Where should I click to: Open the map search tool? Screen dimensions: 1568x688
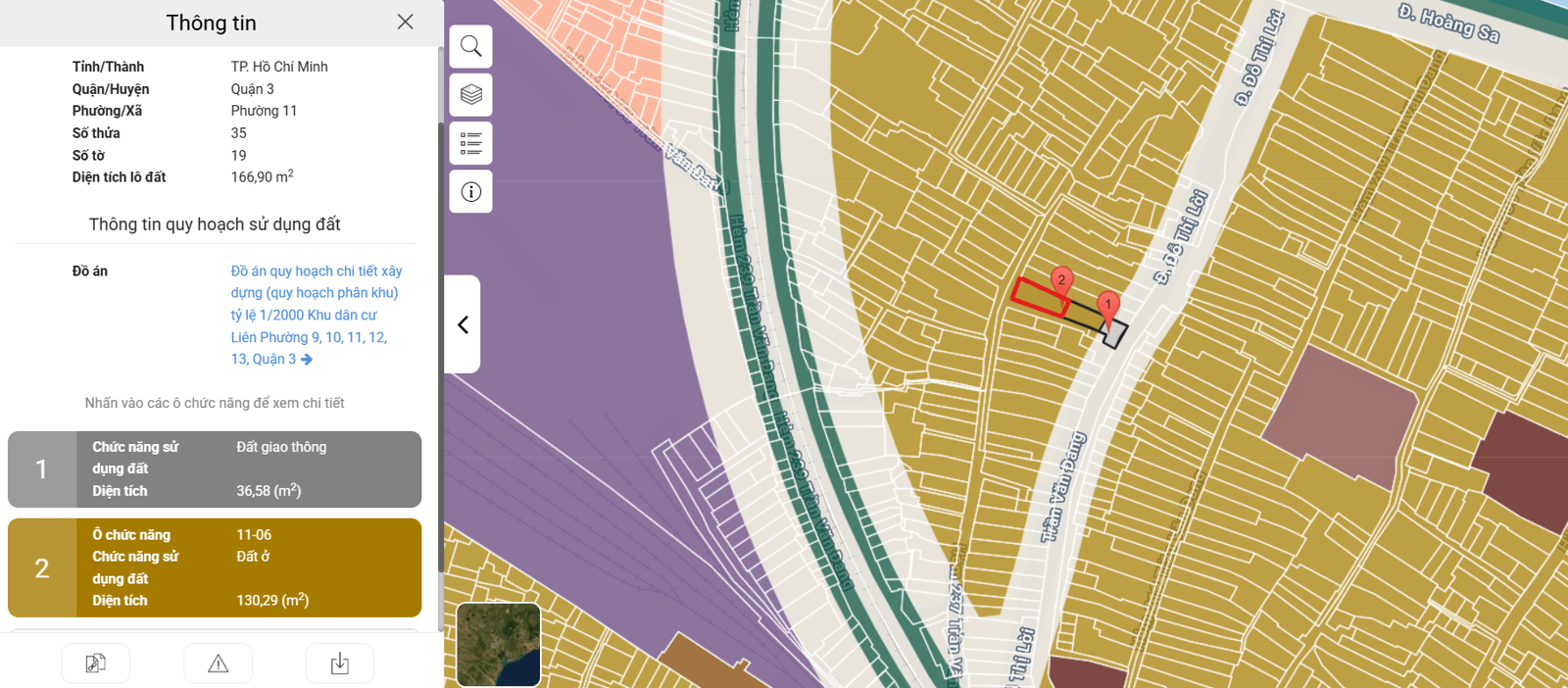click(470, 46)
